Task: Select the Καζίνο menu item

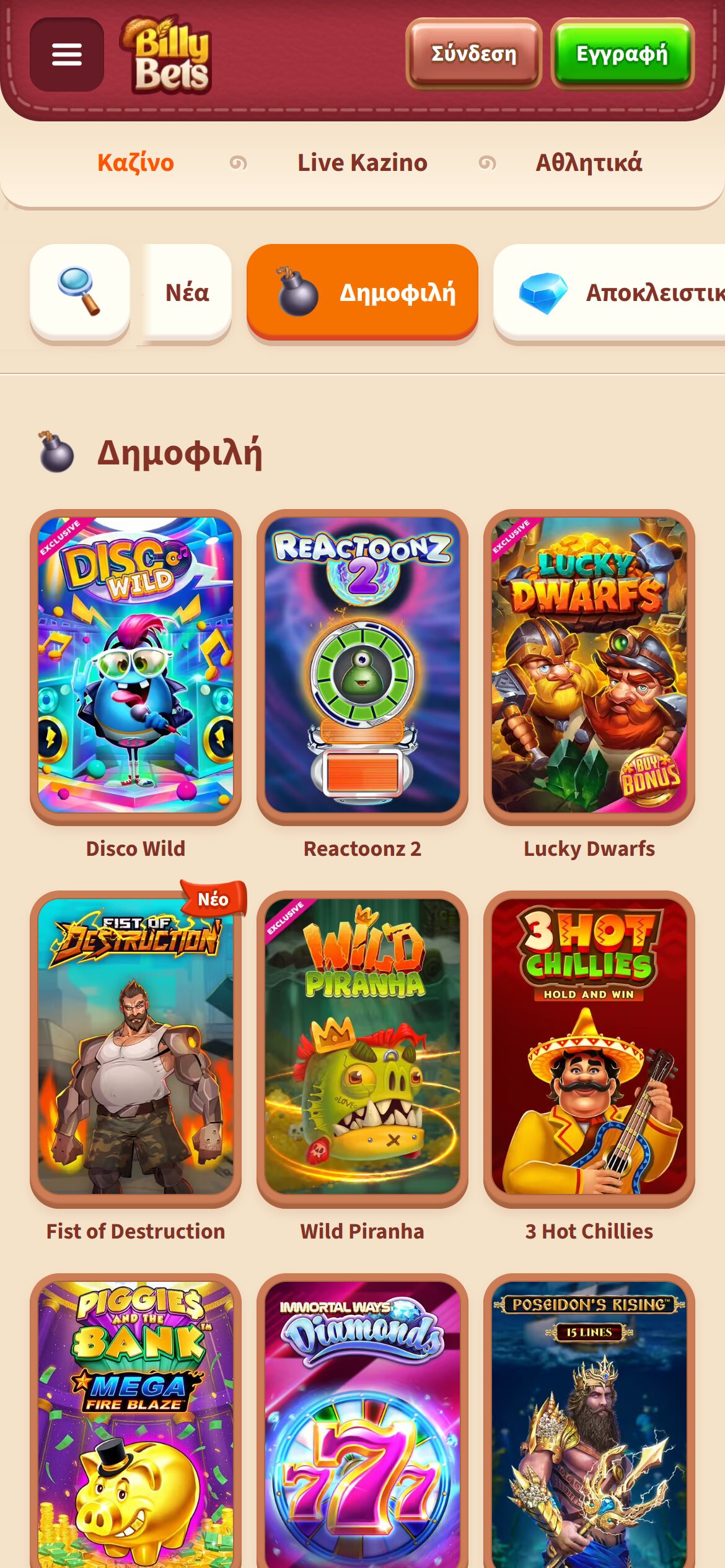Action: [135, 162]
